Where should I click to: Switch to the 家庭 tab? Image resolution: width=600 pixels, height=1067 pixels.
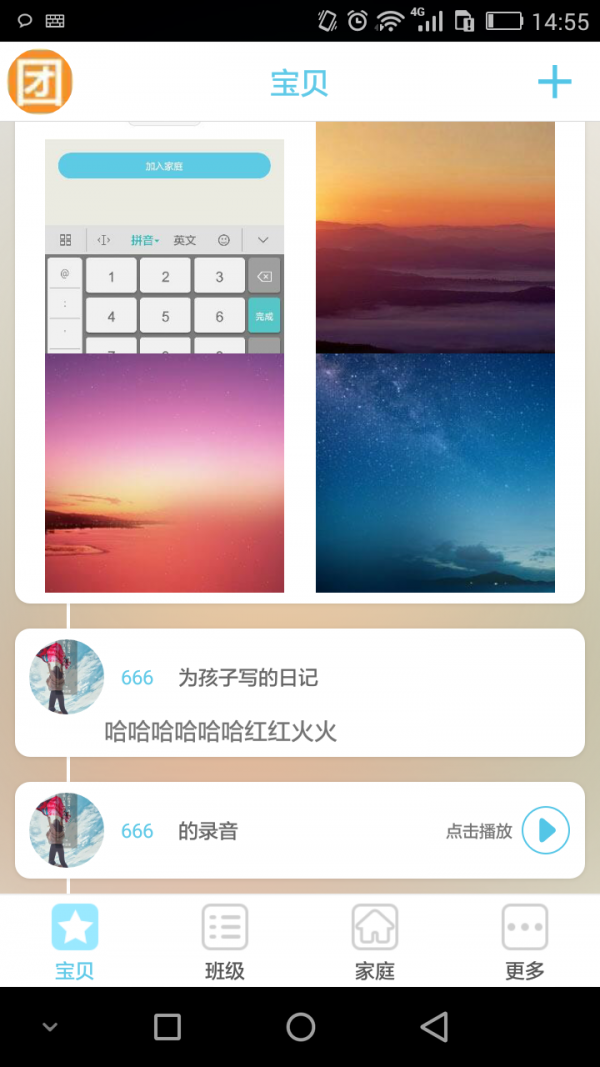[x=375, y=942]
